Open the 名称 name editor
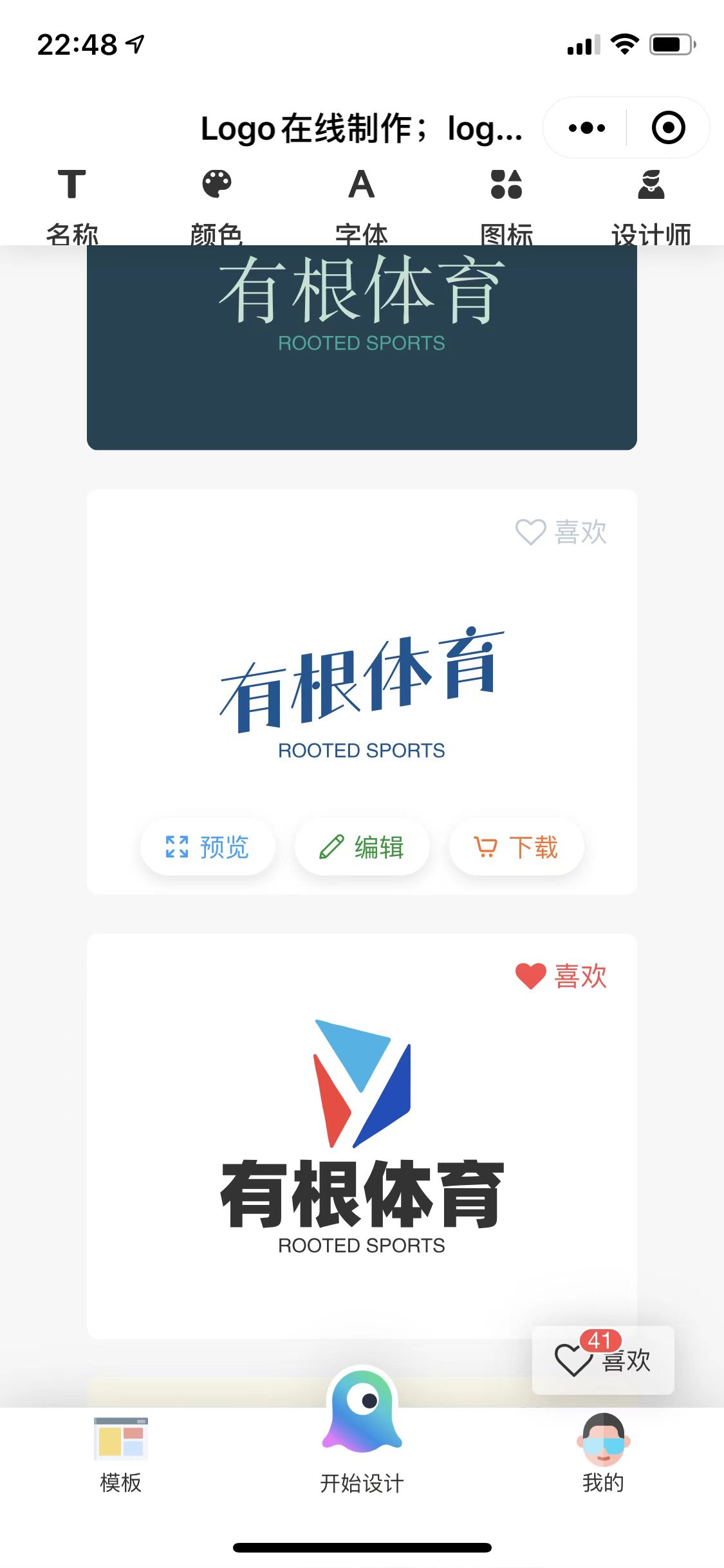This screenshot has height=1568, width=724. click(x=72, y=205)
